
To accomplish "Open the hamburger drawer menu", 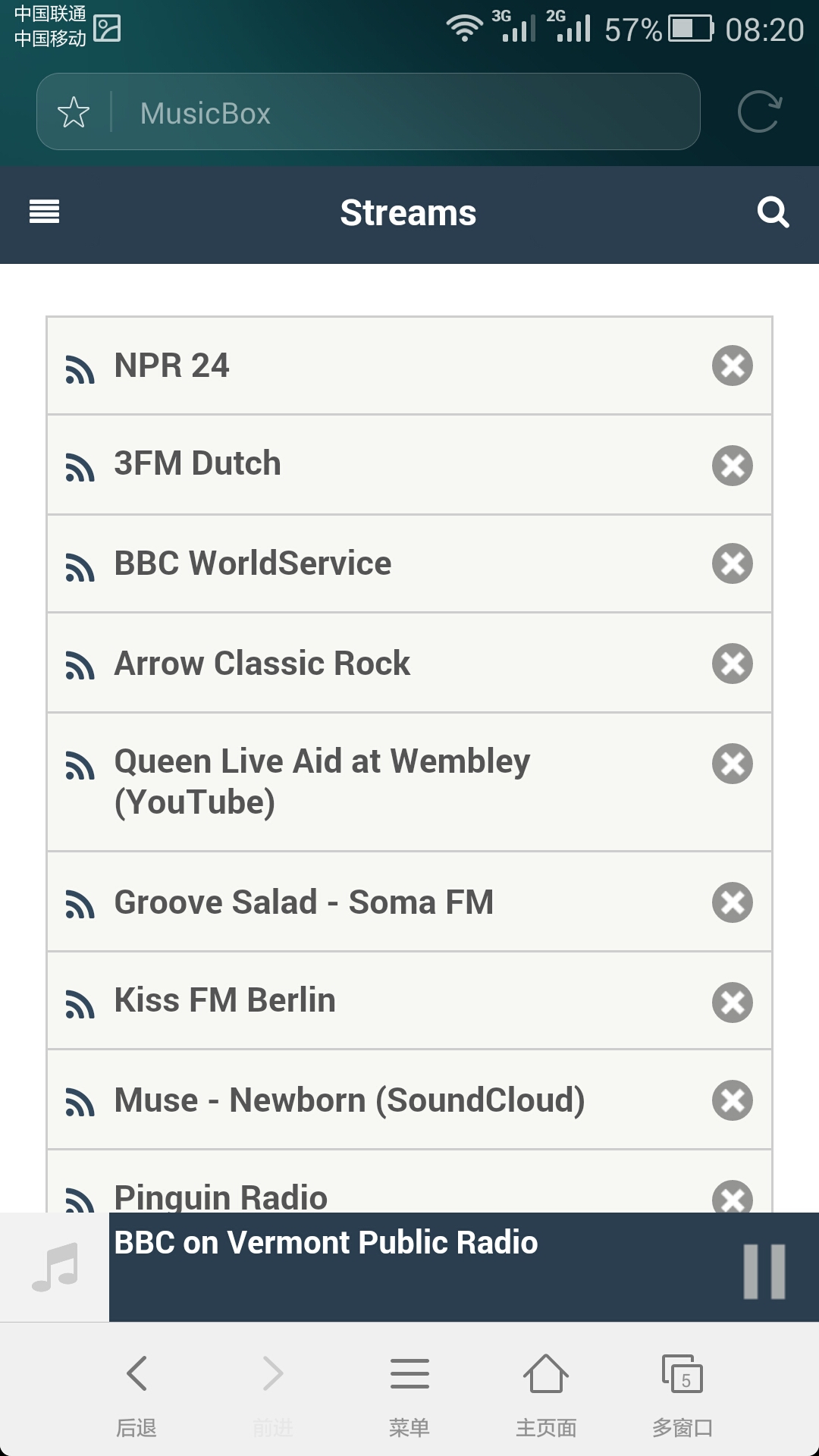I will coord(44,212).
